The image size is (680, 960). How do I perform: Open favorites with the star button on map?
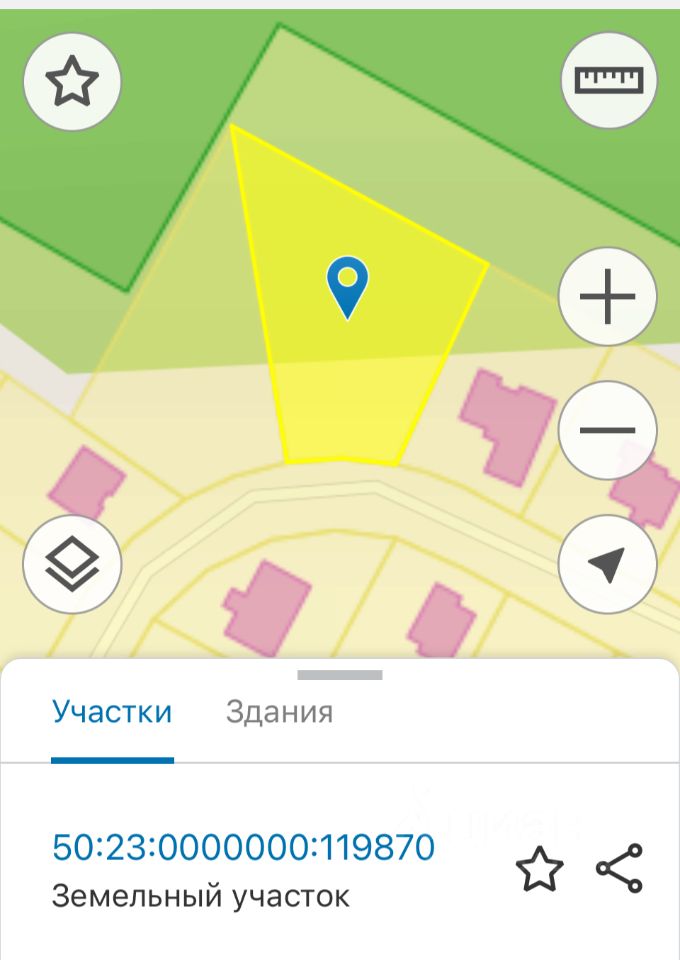(x=72, y=81)
